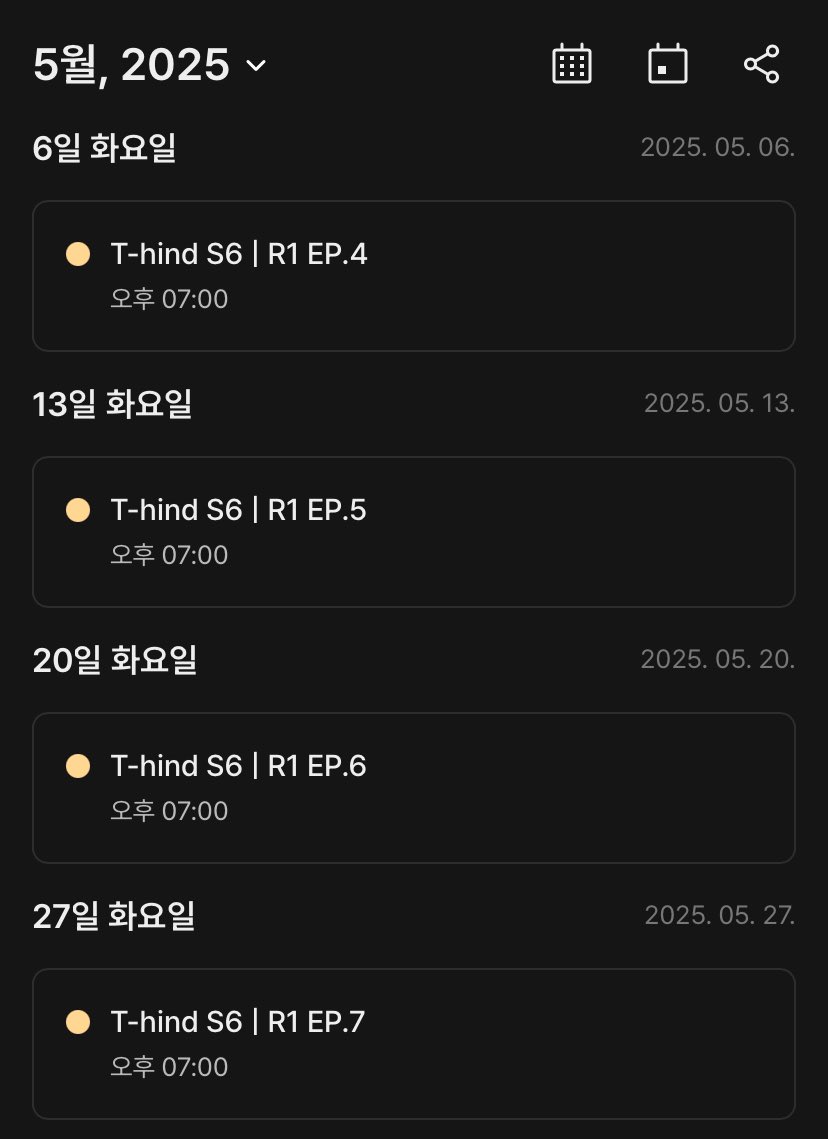Screen dimensions: 828x1139
Task: Jump to today's date icon
Action: click(x=667, y=65)
